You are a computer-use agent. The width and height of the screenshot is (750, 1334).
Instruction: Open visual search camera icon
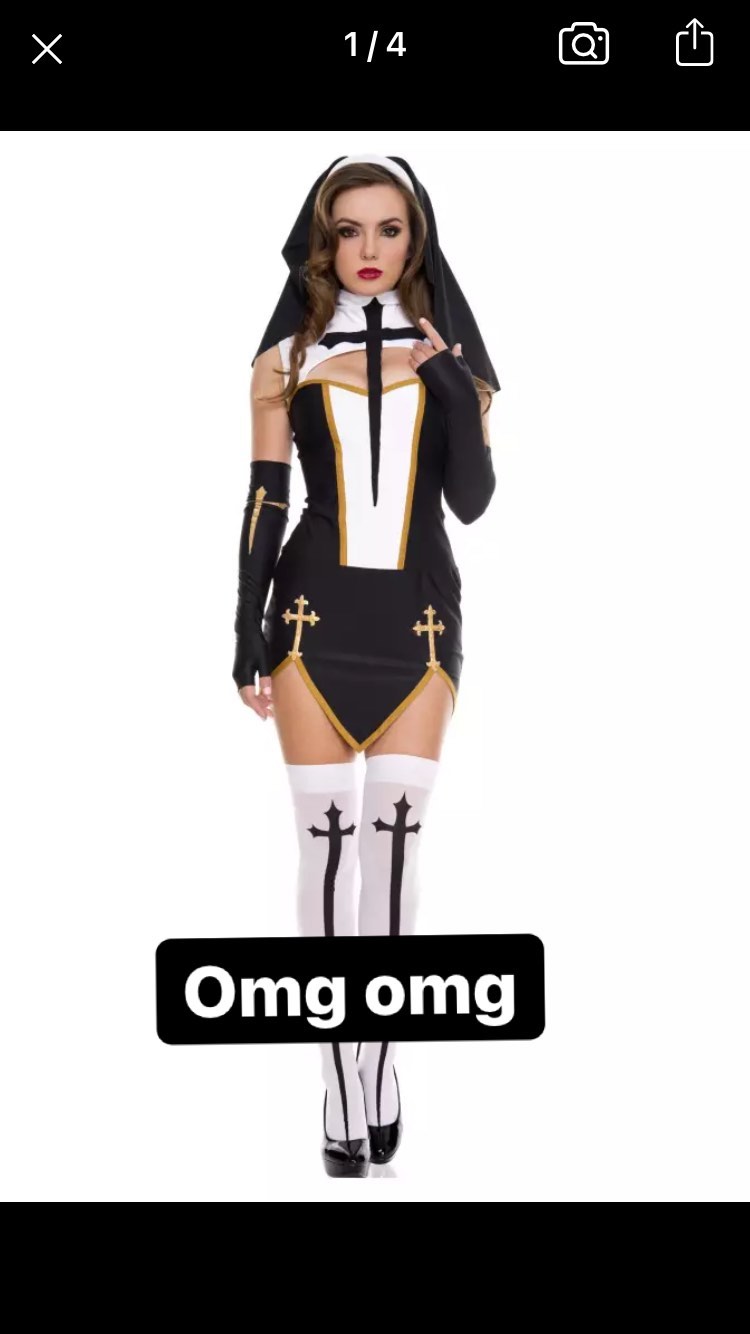(x=584, y=45)
